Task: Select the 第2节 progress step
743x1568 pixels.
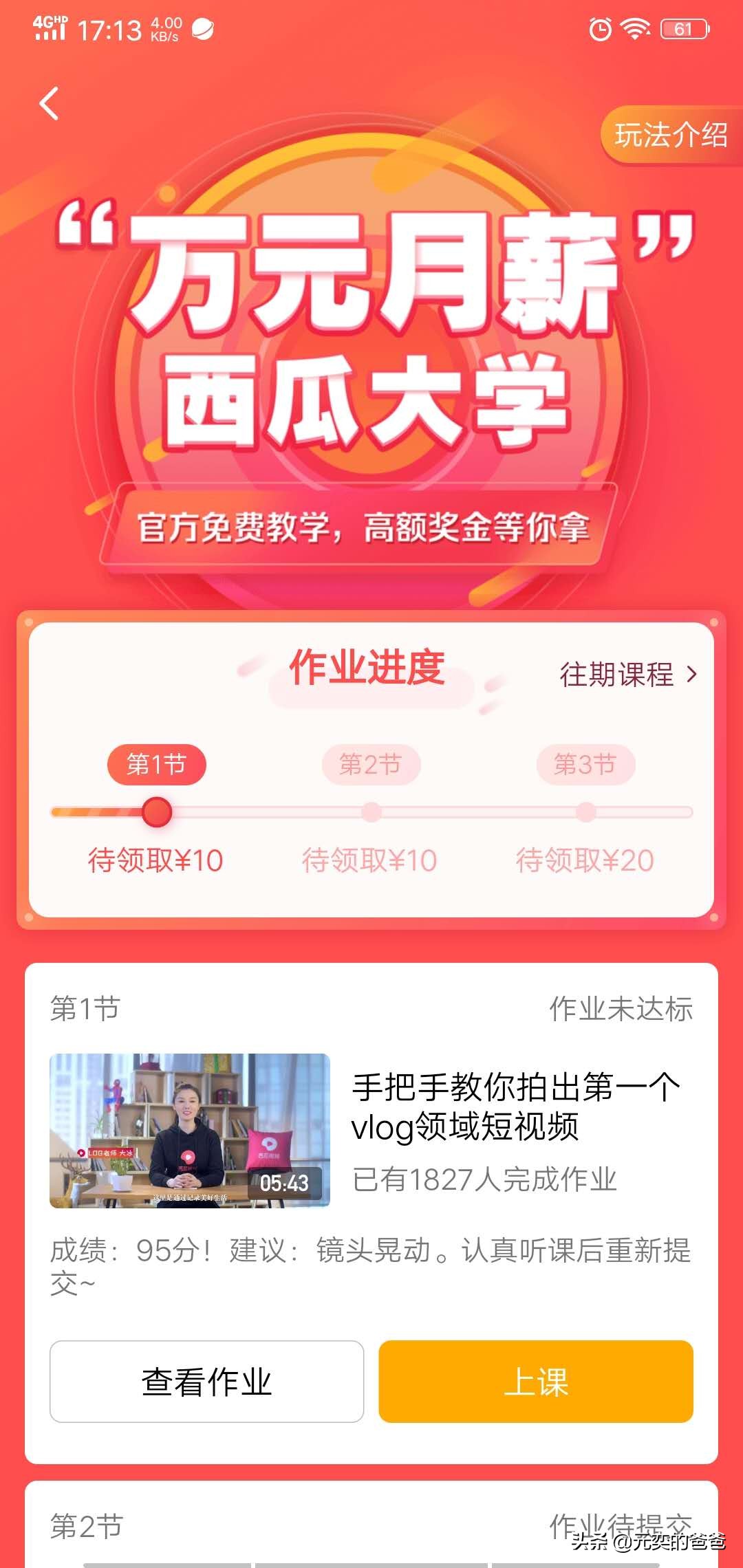Action: tap(371, 763)
